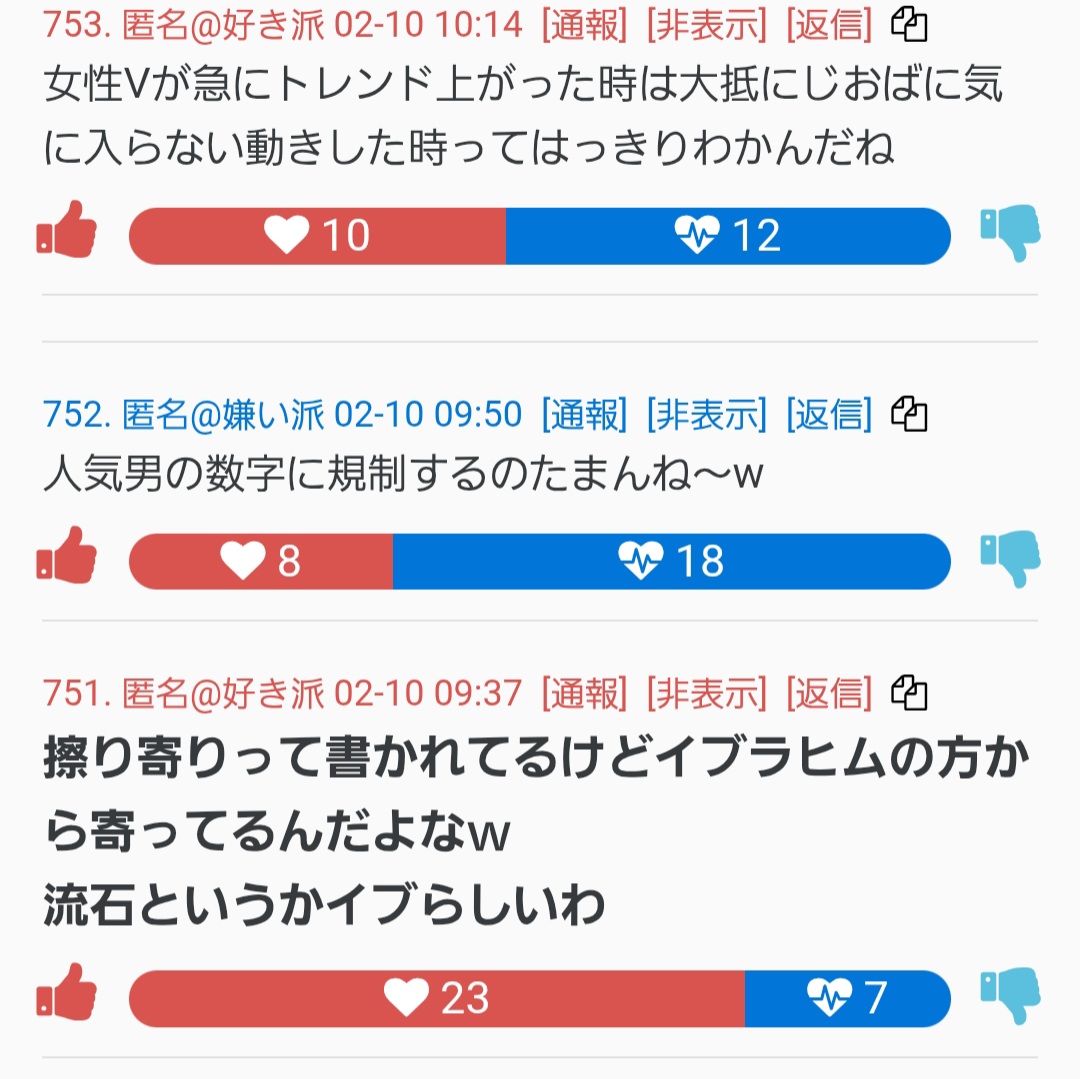Reply to comment 753 via 返信
This screenshot has height=1079, width=1080.
(829, 25)
